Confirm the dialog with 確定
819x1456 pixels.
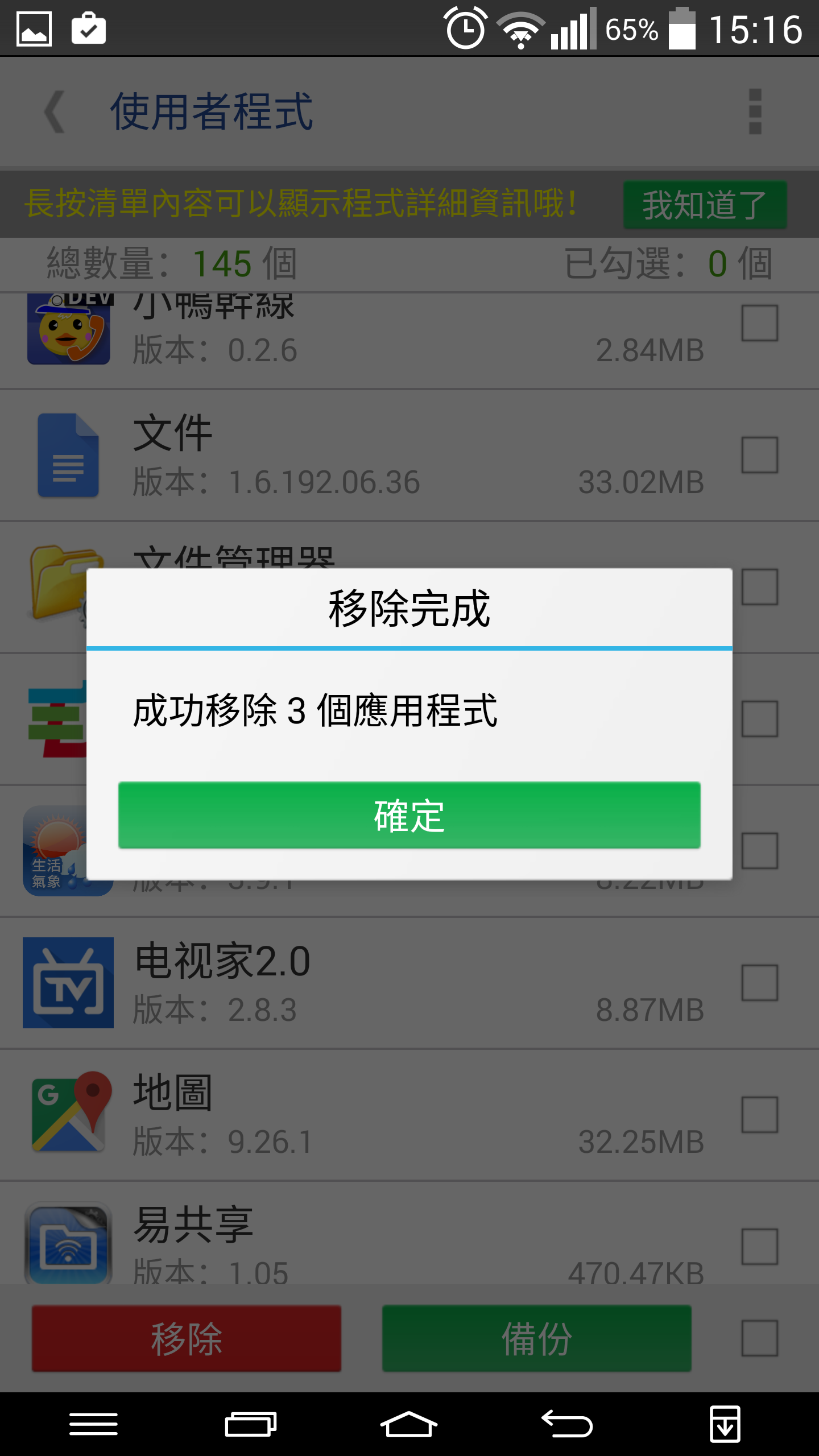[409, 815]
